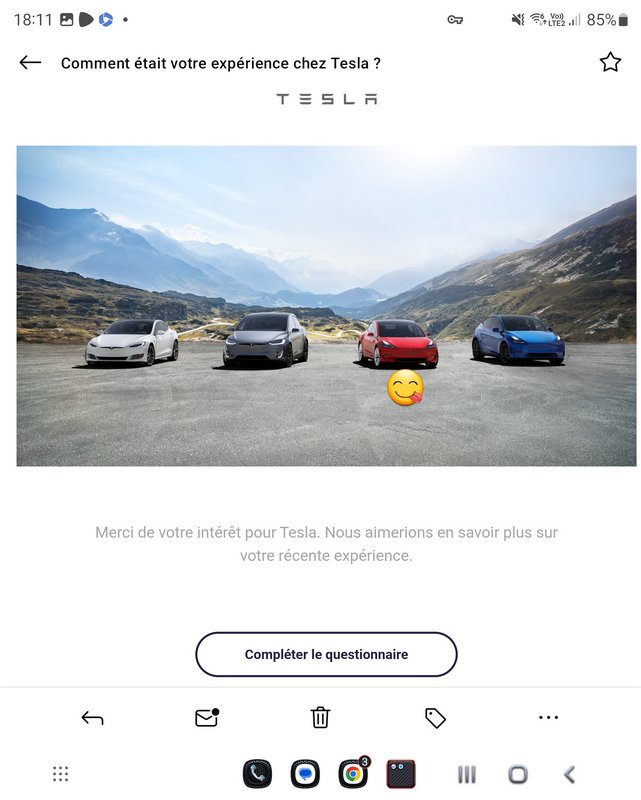Go to the home screen
Screen dimensions: 641x800
pos(517,773)
